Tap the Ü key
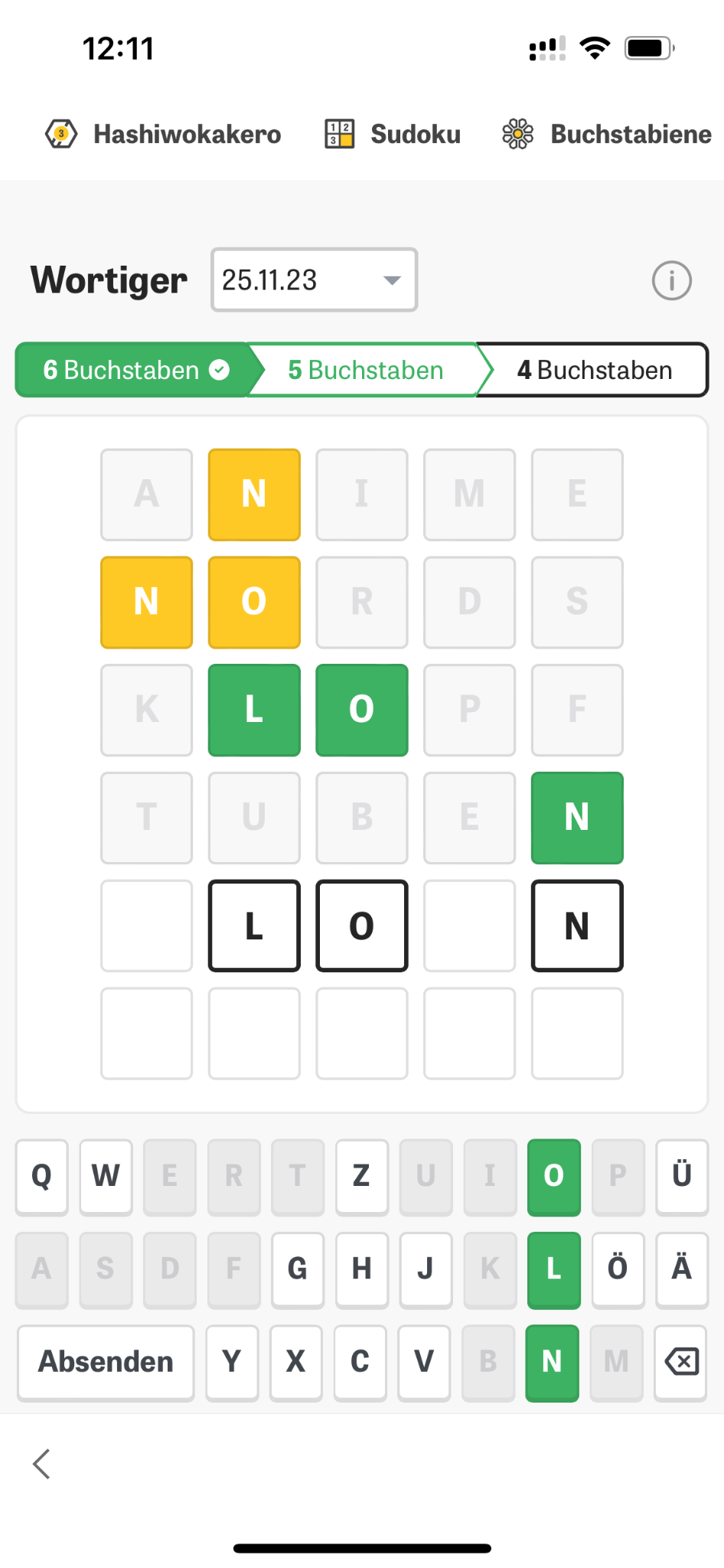 tap(681, 1176)
